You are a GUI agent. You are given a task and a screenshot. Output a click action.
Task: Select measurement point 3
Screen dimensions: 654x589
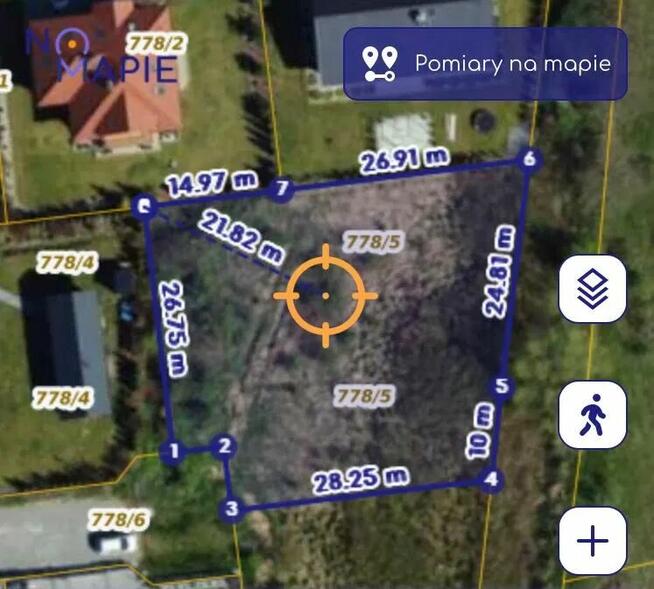(232, 509)
